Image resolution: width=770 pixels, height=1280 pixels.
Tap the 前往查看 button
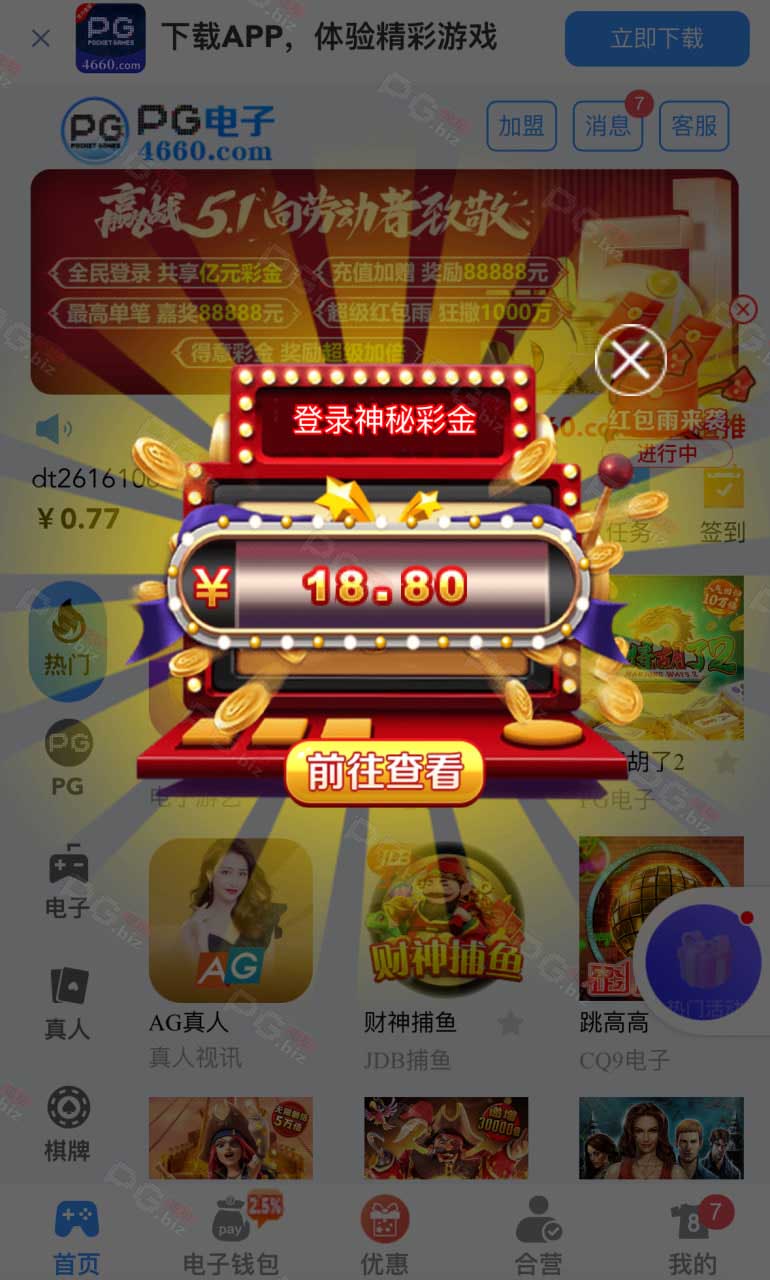(x=385, y=772)
